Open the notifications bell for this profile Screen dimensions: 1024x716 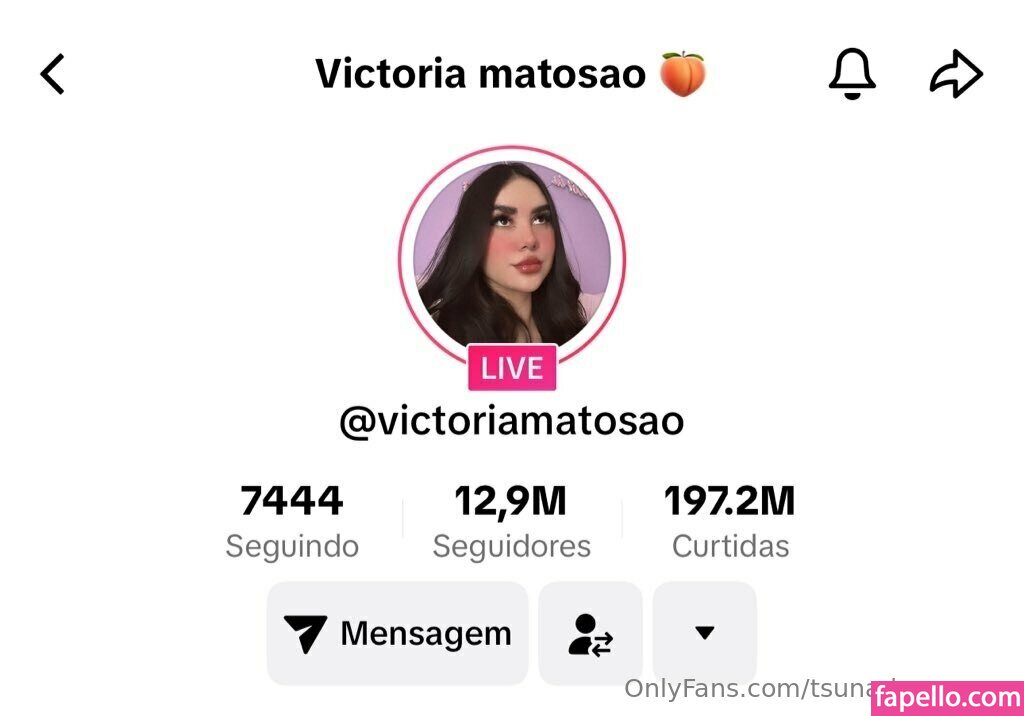(852, 74)
